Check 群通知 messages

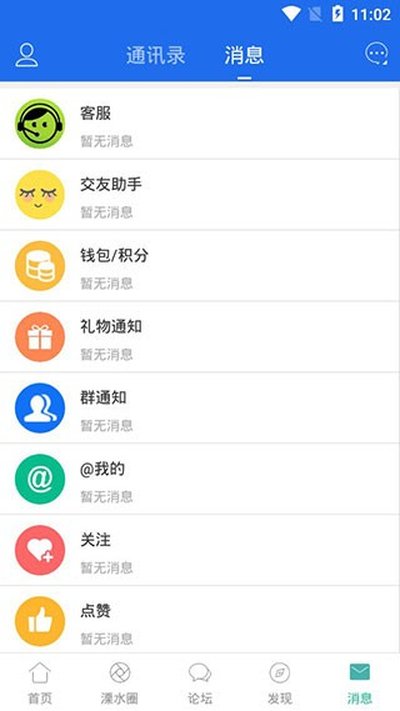tap(200, 408)
